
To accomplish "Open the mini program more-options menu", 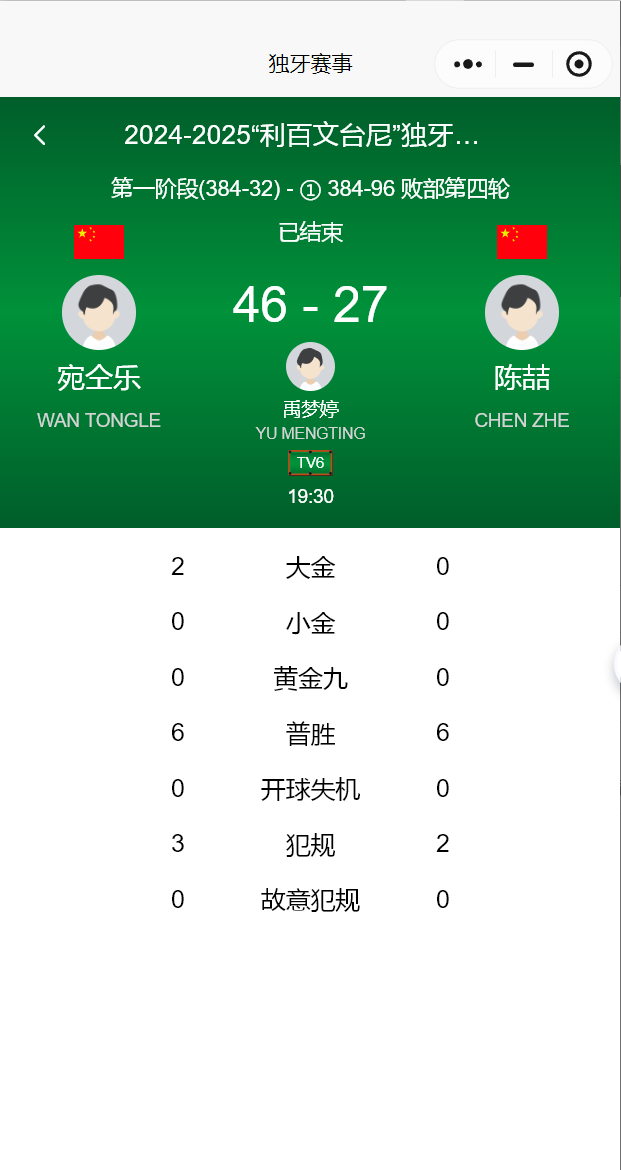I will tap(468, 64).
